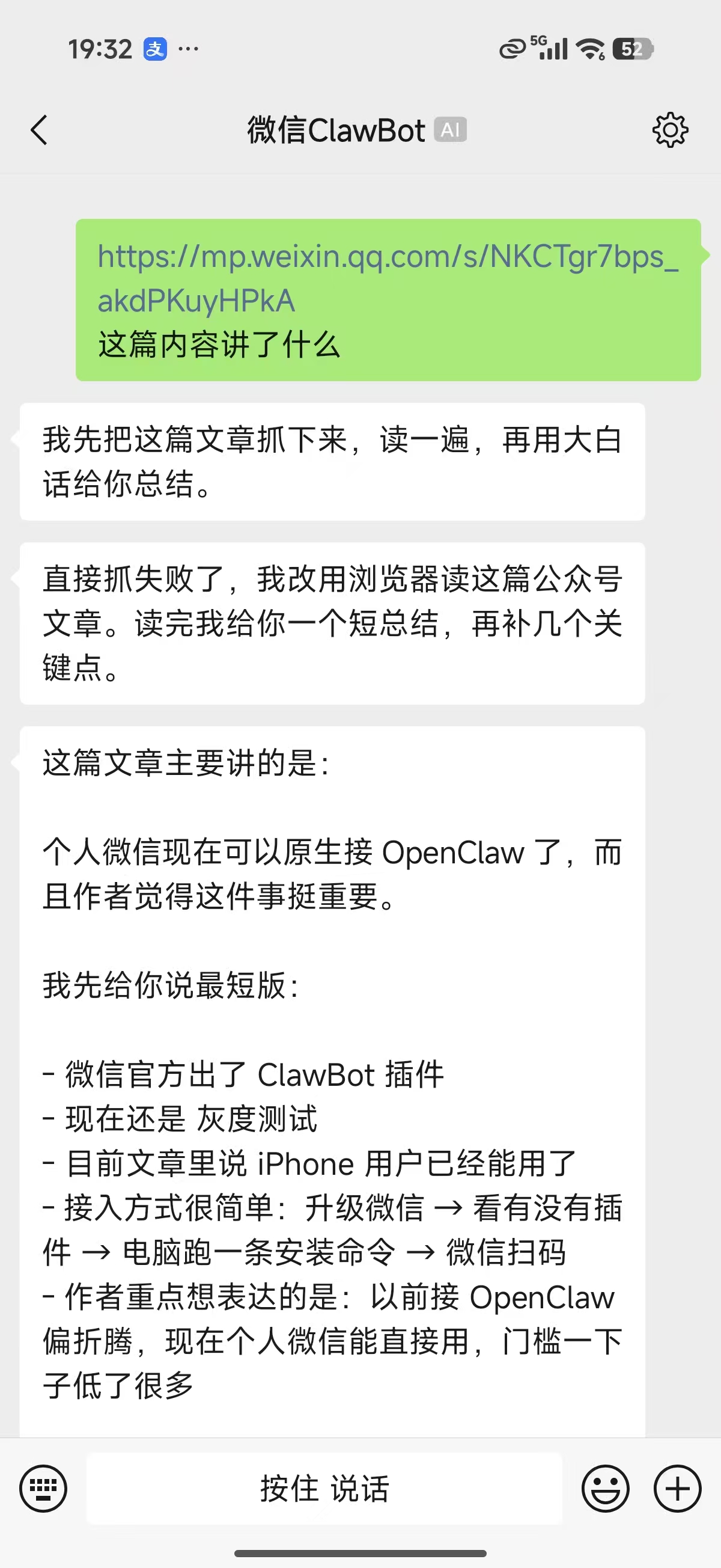
Task: Open chat settings gear icon
Action: pos(670,130)
